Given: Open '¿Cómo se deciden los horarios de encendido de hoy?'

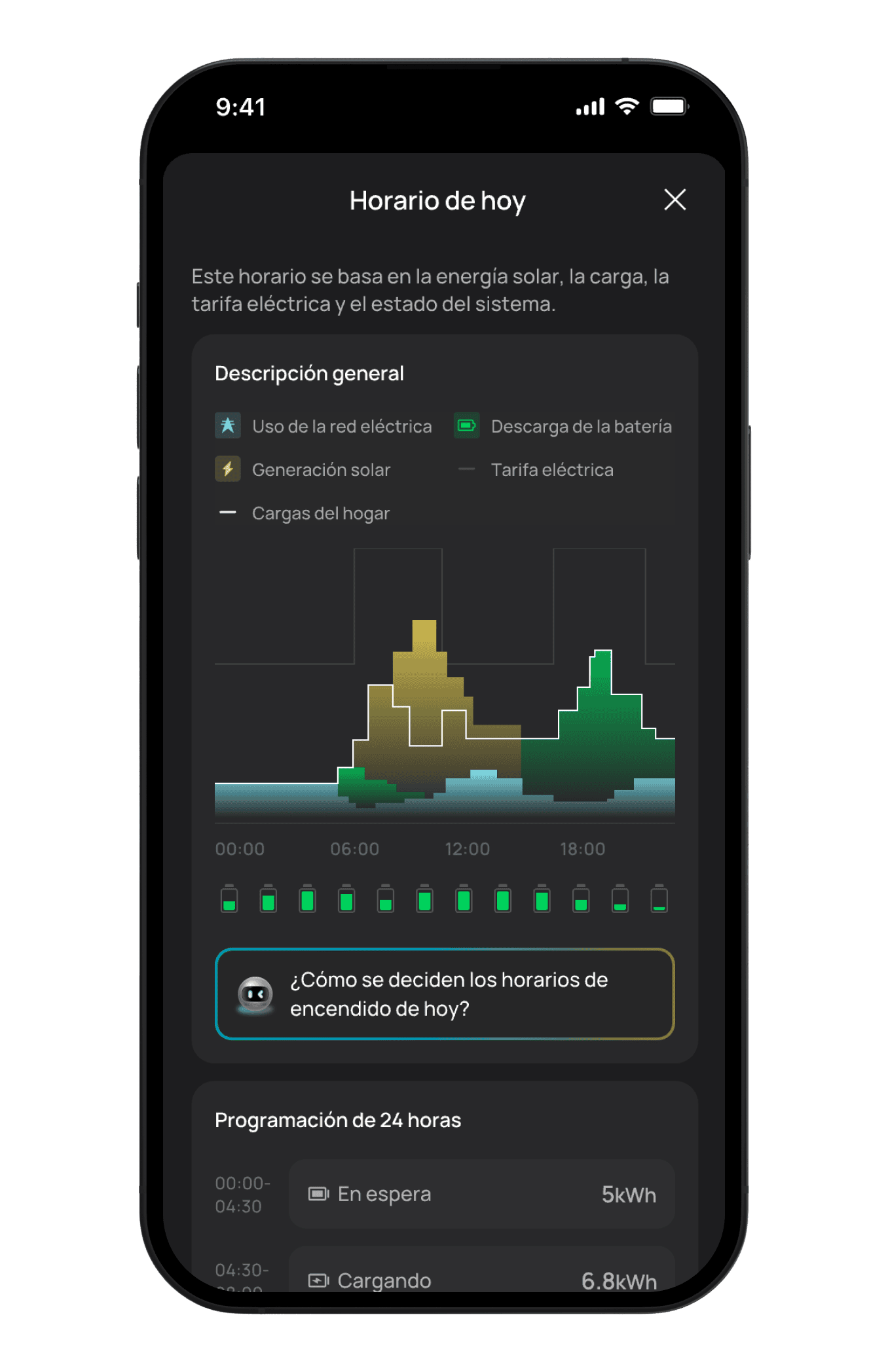Looking at the screenshot, I should click(x=445, y=994).
